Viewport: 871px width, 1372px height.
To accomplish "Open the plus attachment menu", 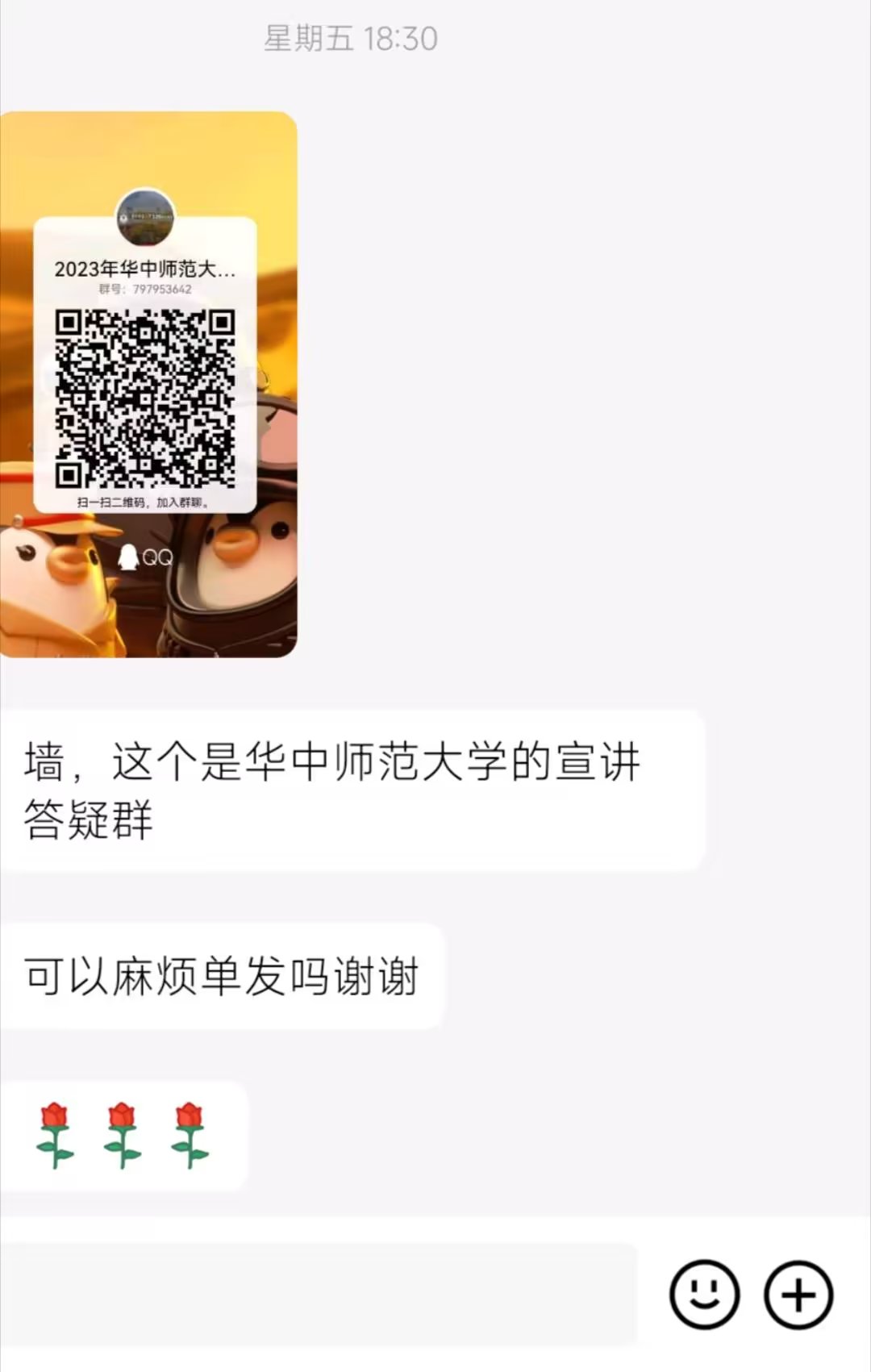I will (x=798, y=1295).
